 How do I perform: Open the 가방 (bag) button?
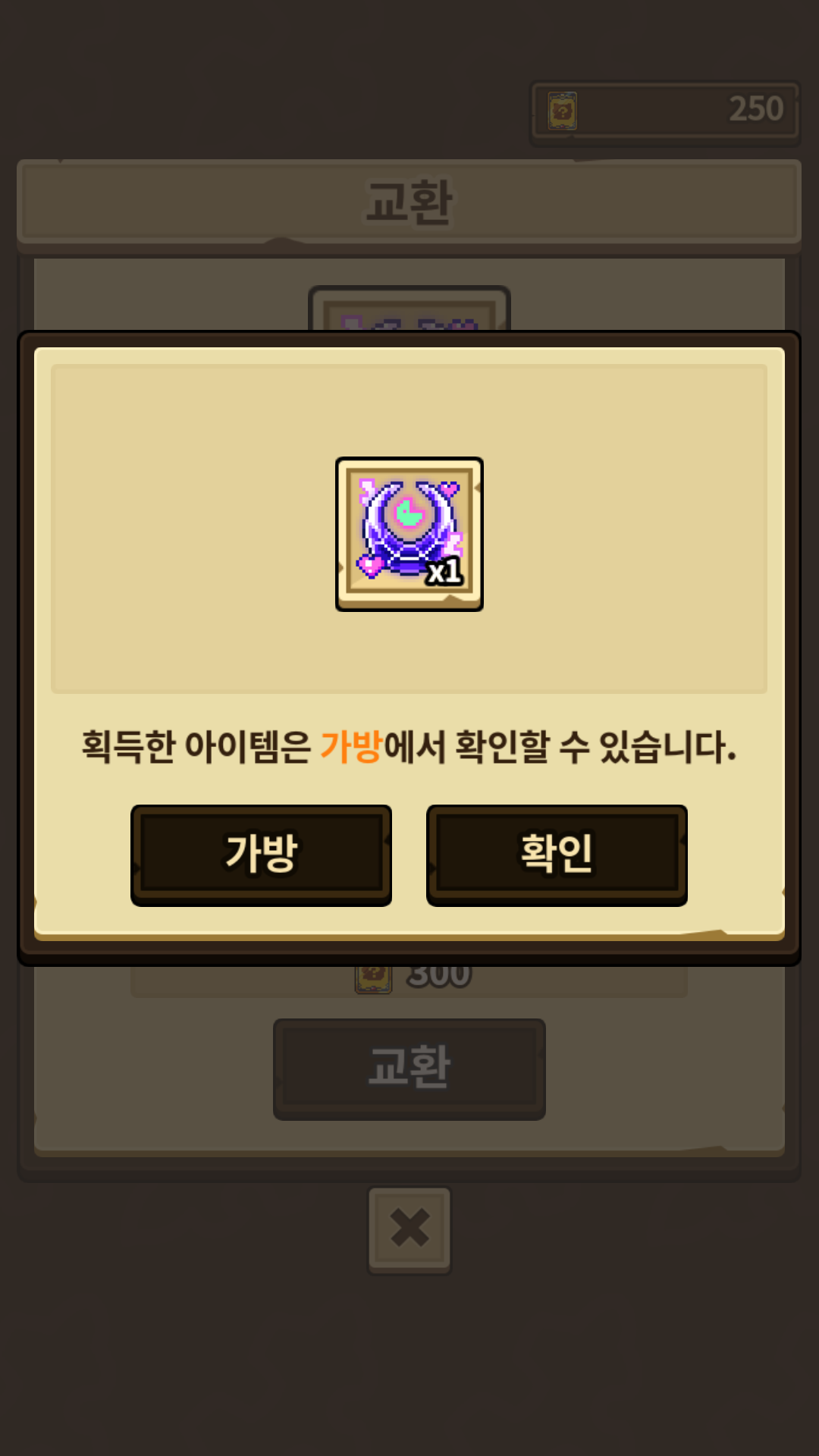click(261, 855)
